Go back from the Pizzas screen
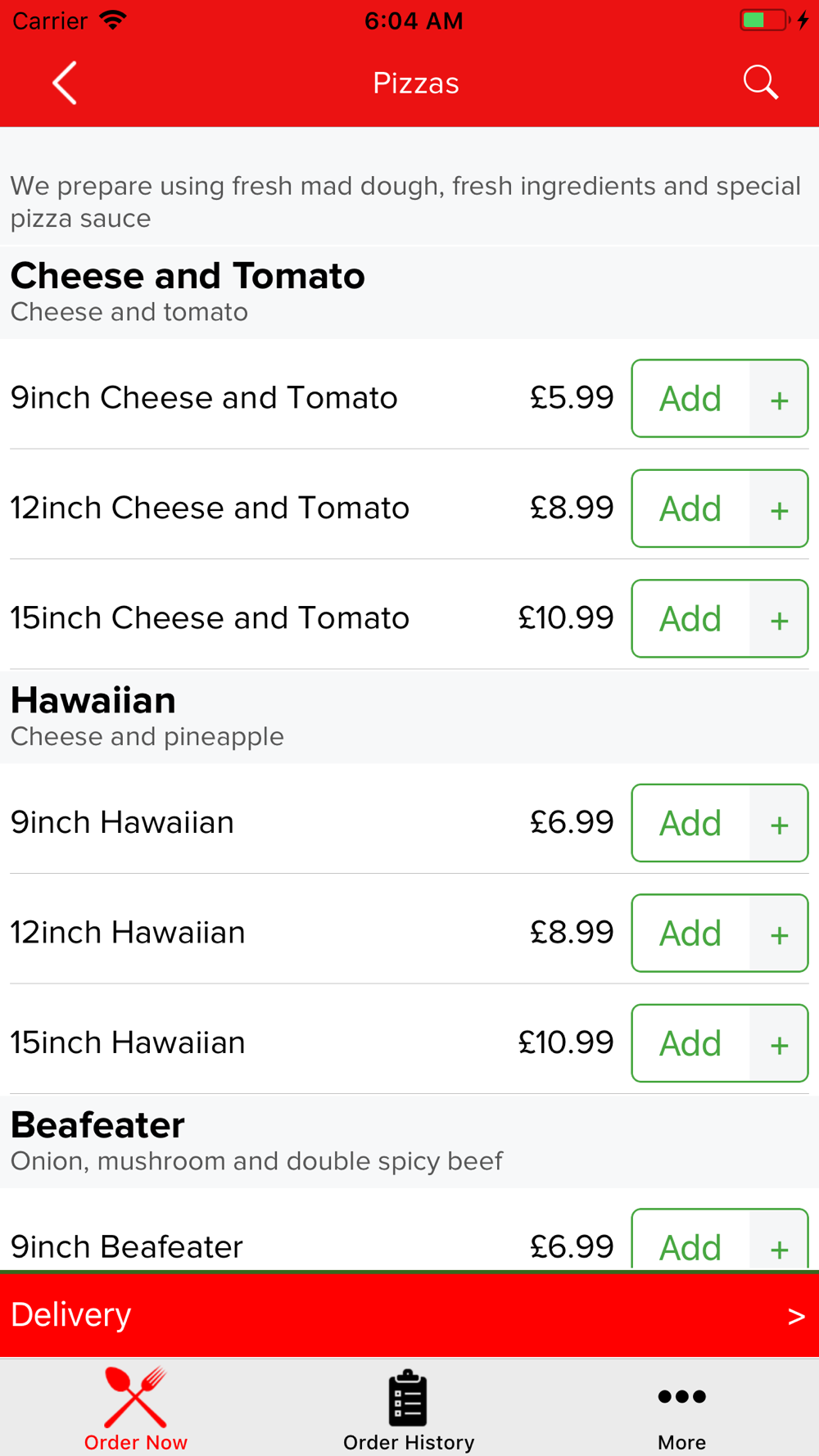 (x=65, y=83)
